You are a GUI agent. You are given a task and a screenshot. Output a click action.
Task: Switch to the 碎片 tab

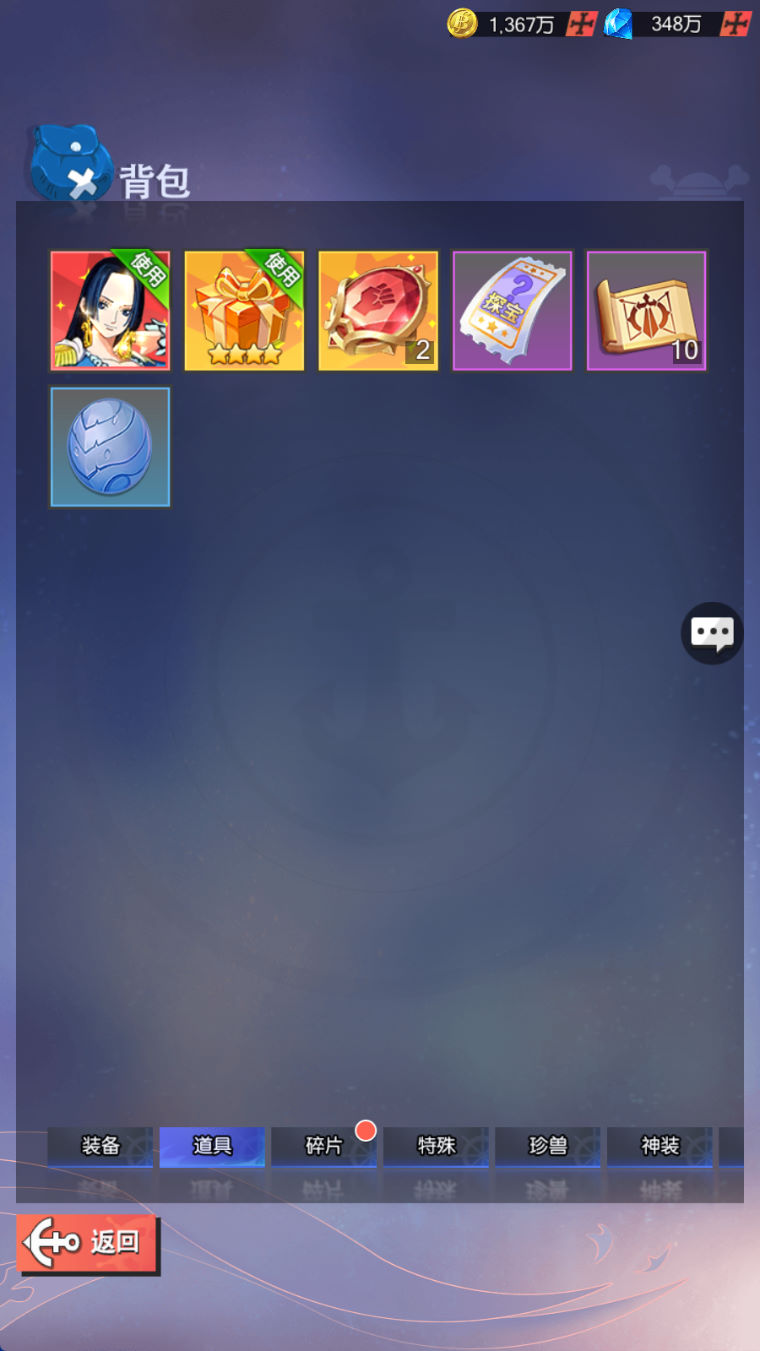(x=324, y=1146)
